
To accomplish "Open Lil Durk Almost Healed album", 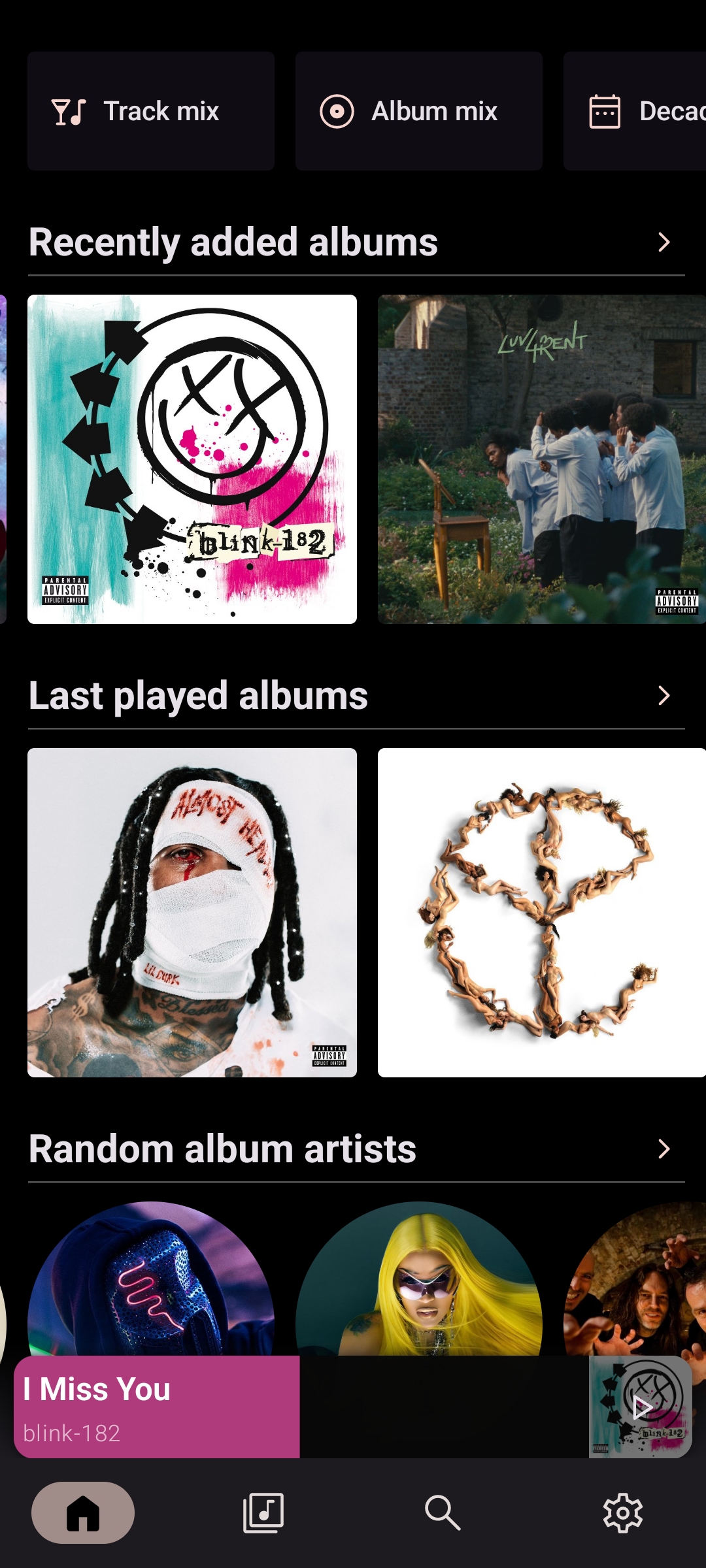I will point(192,913).
